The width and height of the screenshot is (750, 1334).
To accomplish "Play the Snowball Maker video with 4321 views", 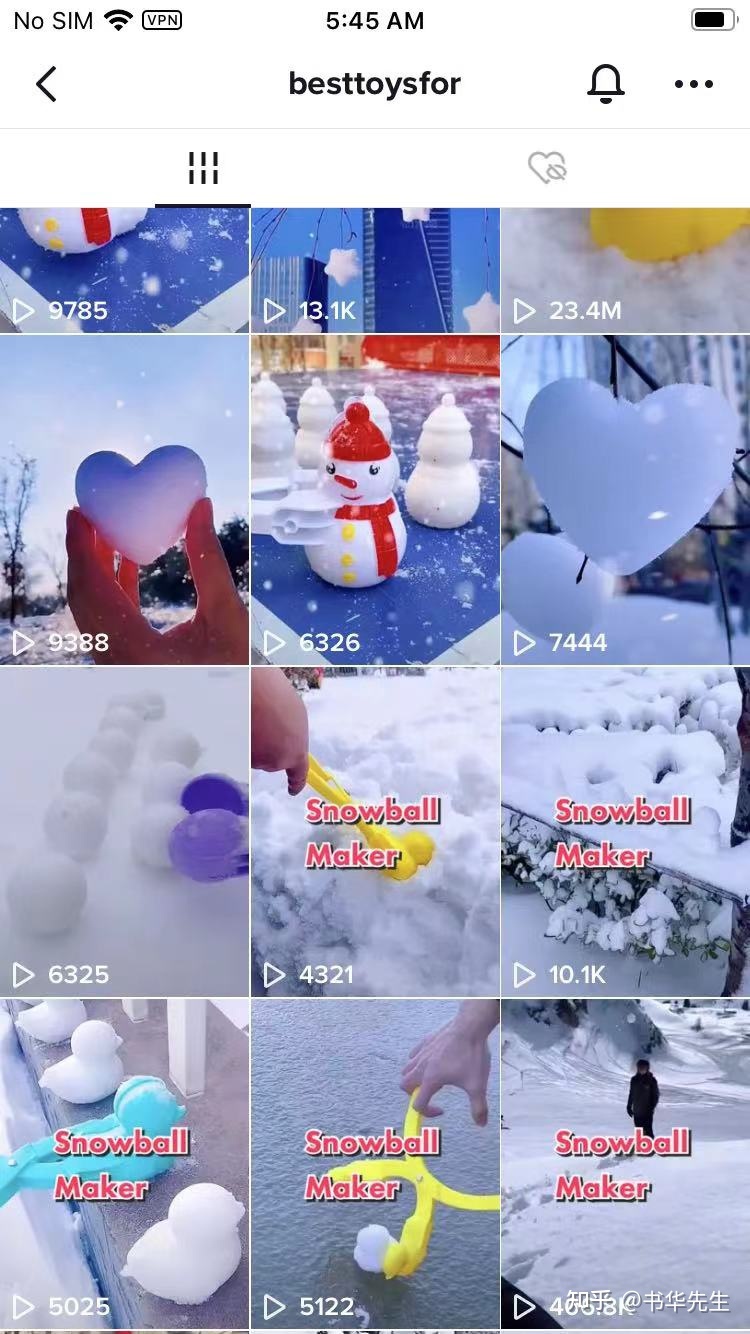I will click(x=375, y=832).
